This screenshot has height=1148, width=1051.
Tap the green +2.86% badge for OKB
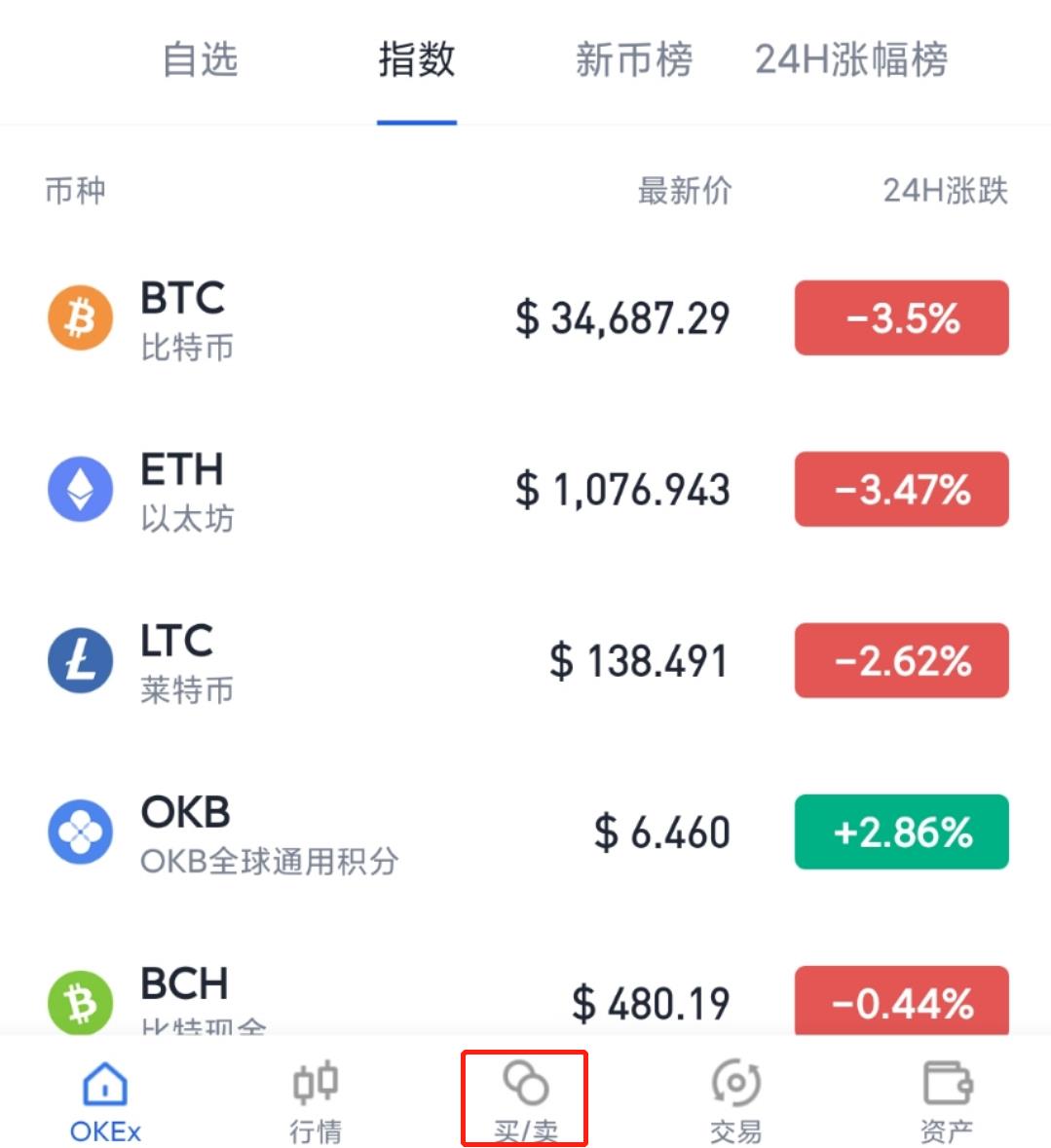(901, 832)
